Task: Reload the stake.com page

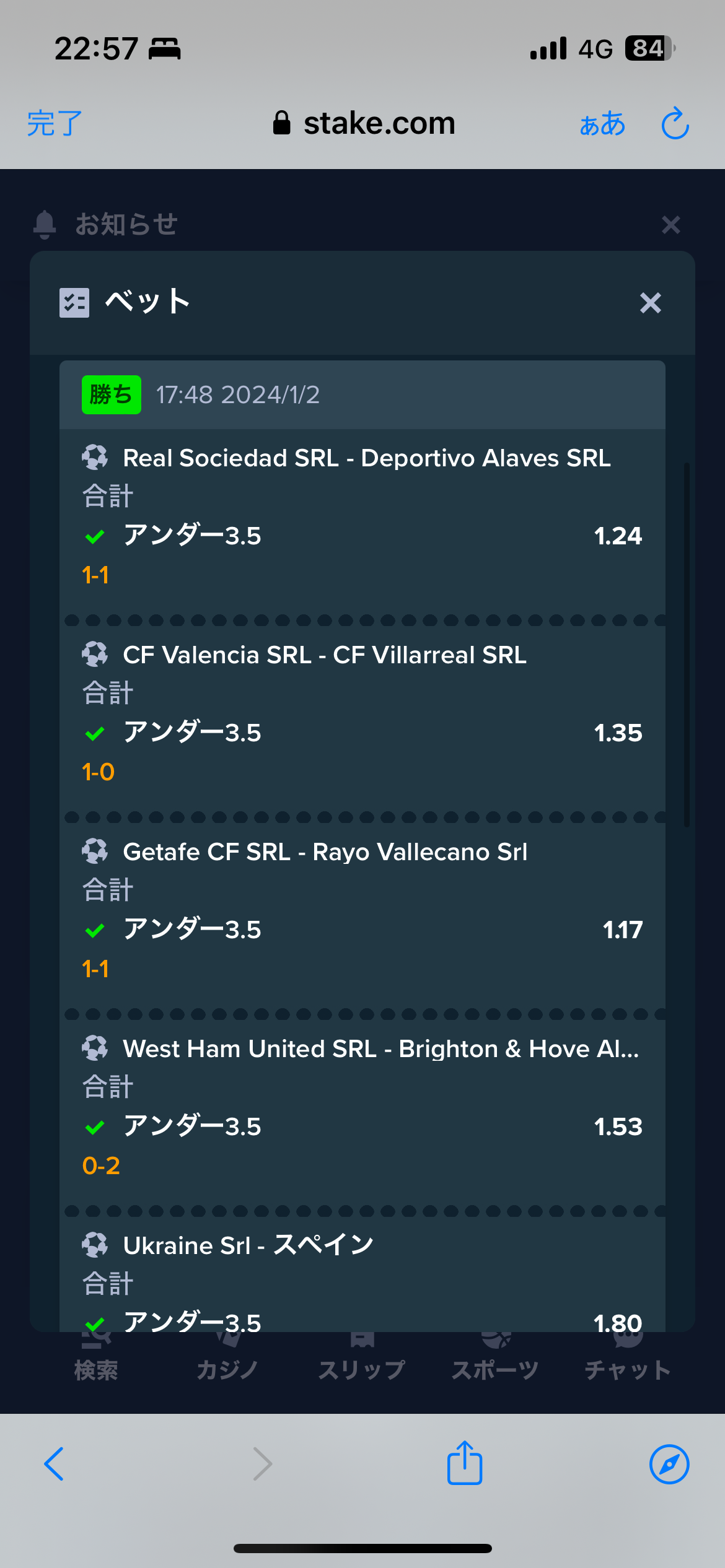Action: click(x=675, y=123)
